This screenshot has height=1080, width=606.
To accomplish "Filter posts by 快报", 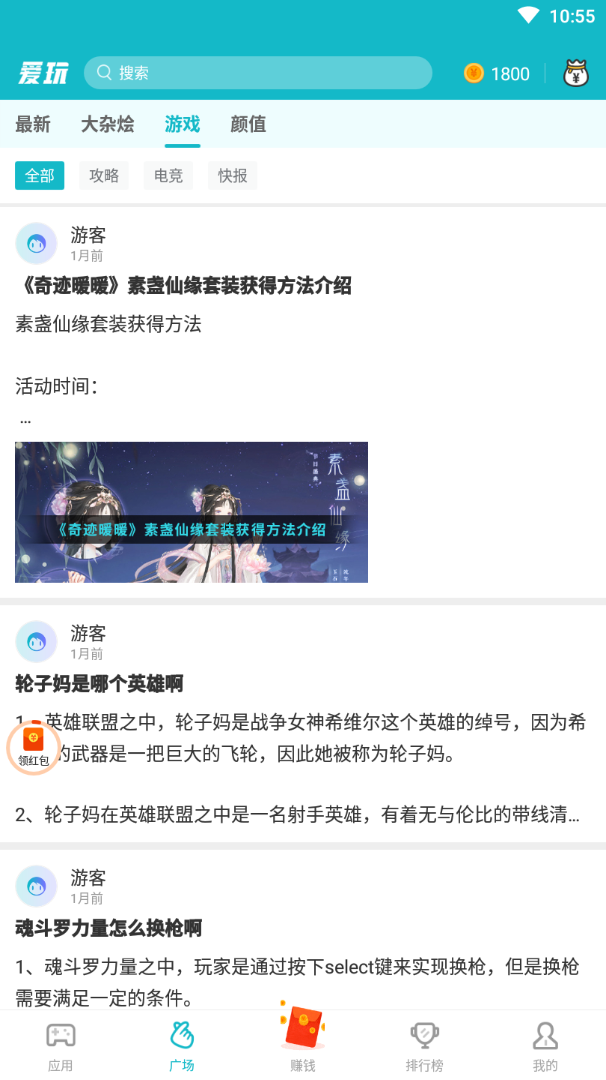I will click(233, 175).
